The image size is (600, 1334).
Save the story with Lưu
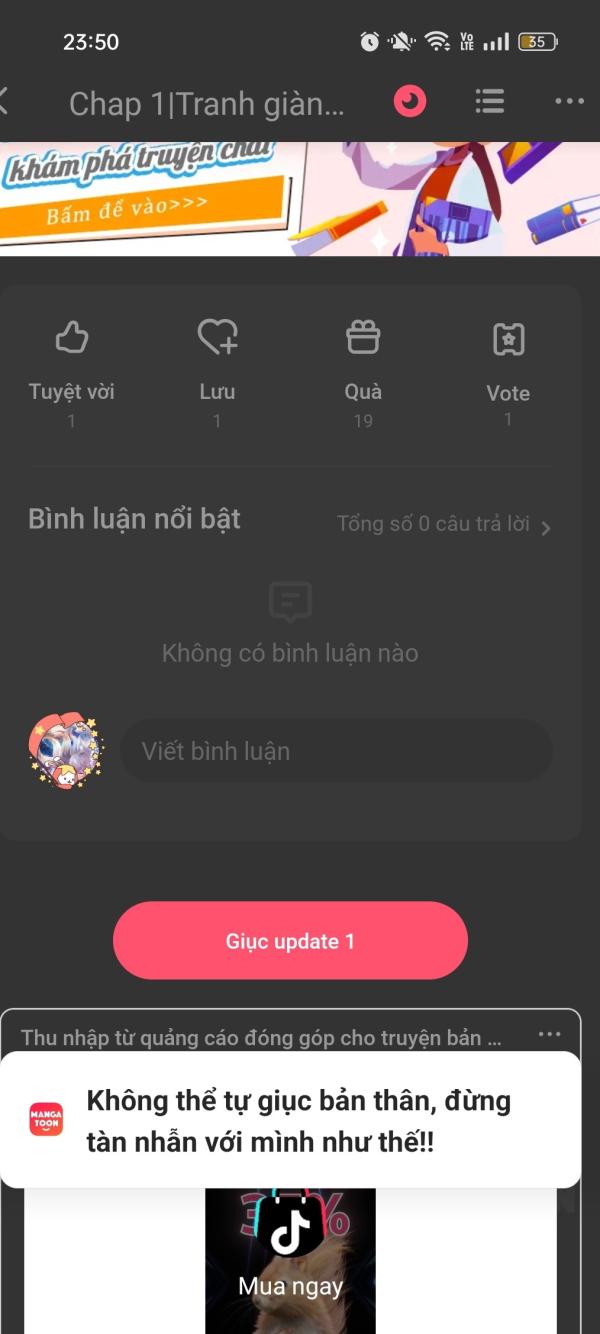tap(217, 360)
